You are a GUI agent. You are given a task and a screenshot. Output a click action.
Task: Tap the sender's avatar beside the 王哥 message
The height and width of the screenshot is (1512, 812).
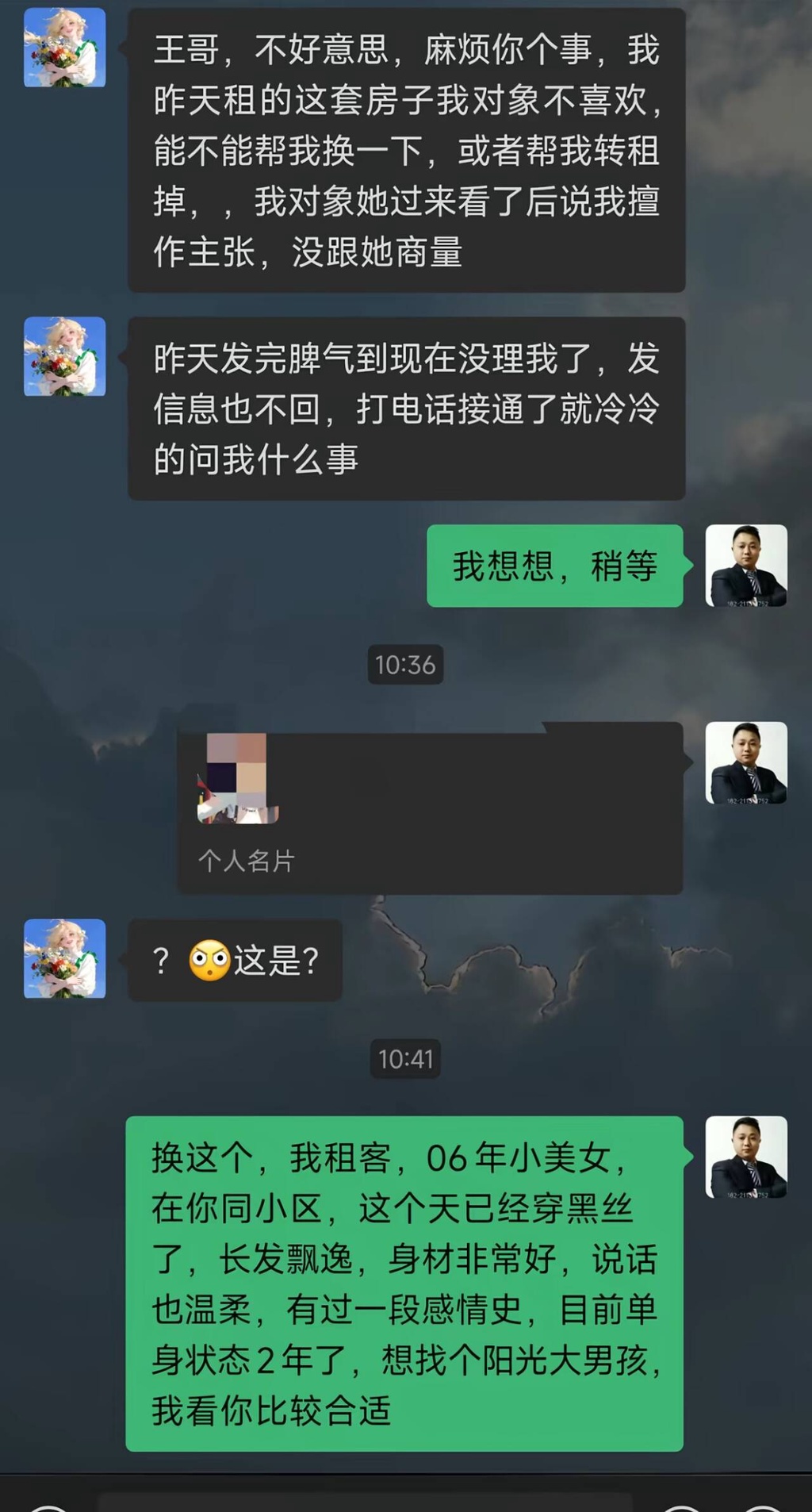pyautogui.click(x=65, y=48)
